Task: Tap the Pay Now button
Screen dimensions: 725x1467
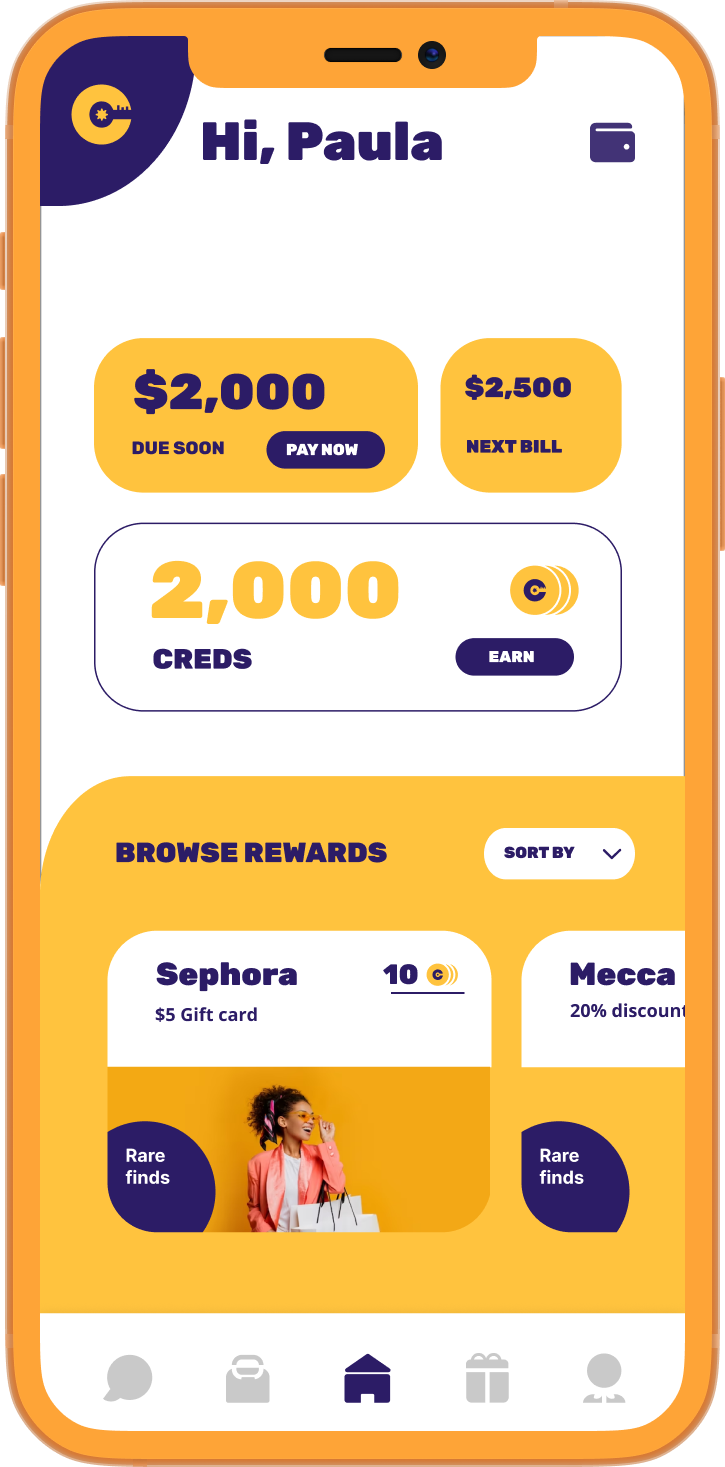Action: tap(325, 450)
